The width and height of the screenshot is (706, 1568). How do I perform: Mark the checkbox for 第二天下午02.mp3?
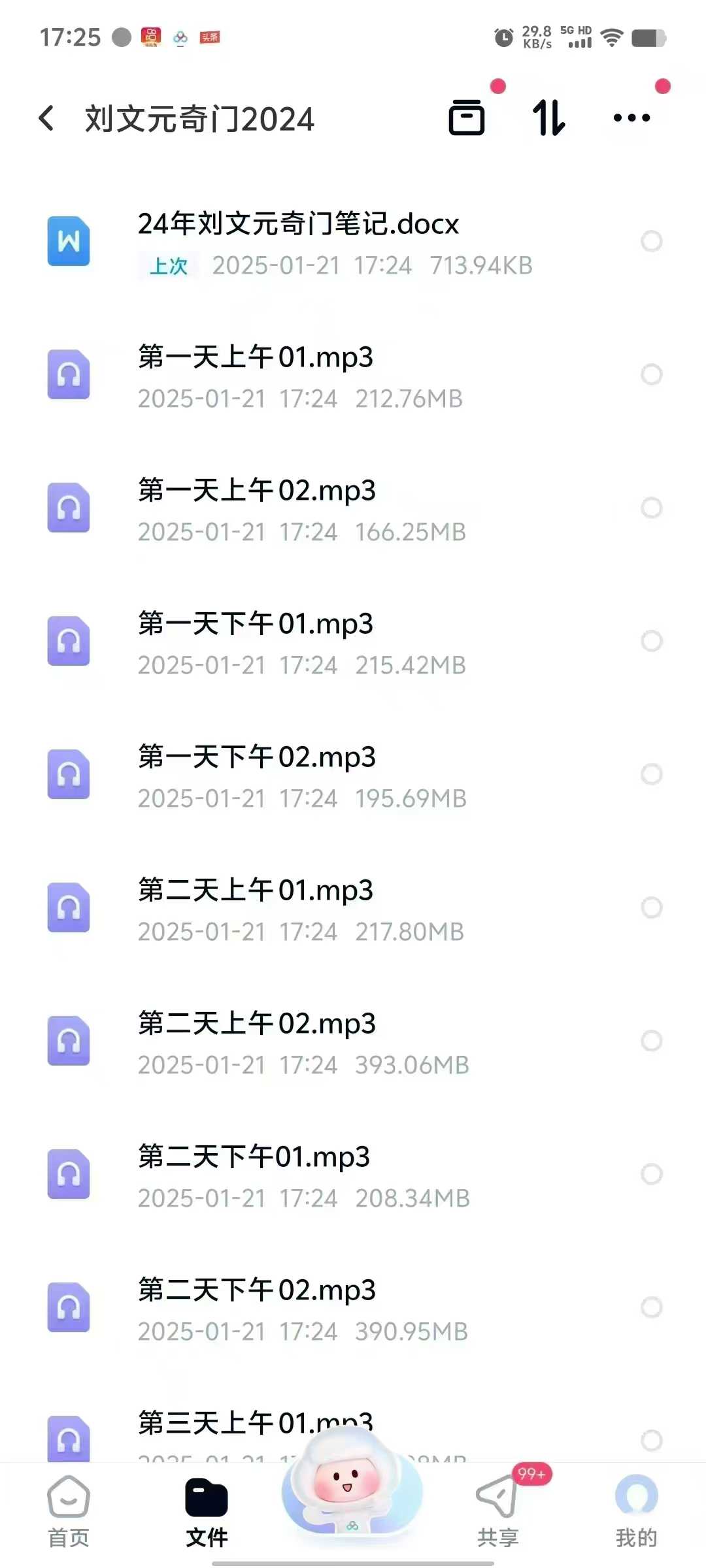[x=652, y=1307]
